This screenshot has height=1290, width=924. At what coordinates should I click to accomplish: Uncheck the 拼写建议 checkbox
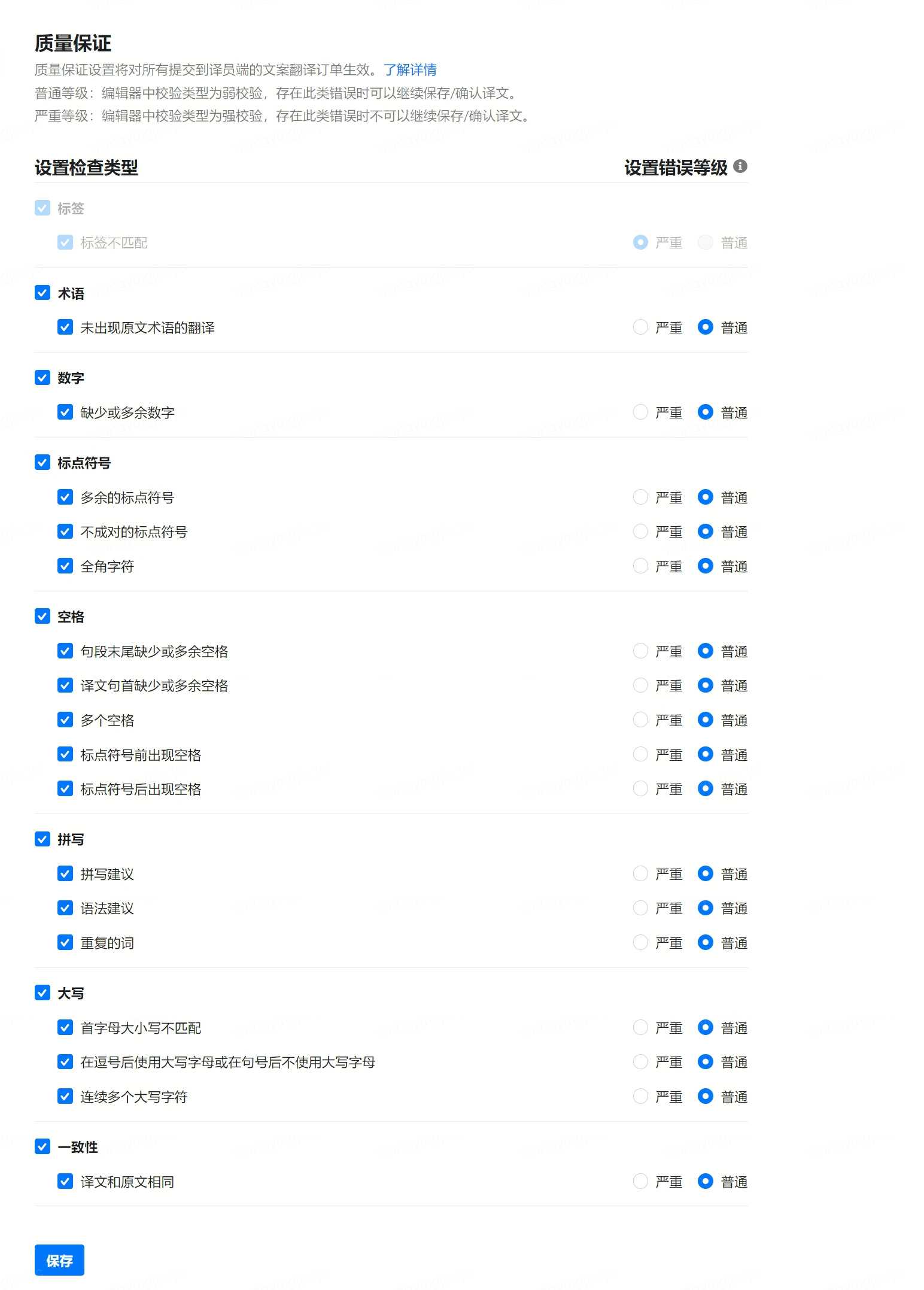tap(65, 874)
